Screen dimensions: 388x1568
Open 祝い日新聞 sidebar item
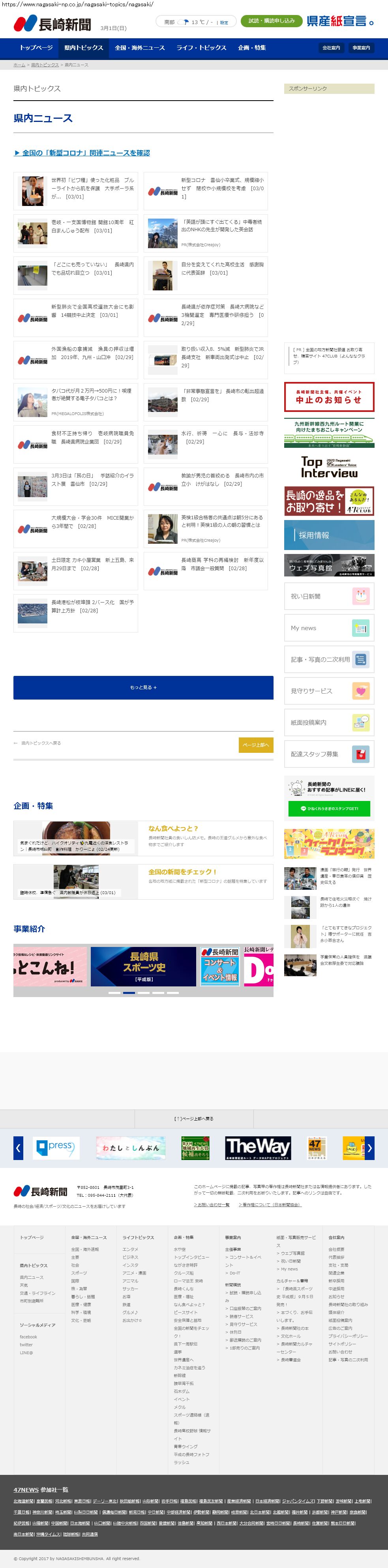tap(329, 596)
